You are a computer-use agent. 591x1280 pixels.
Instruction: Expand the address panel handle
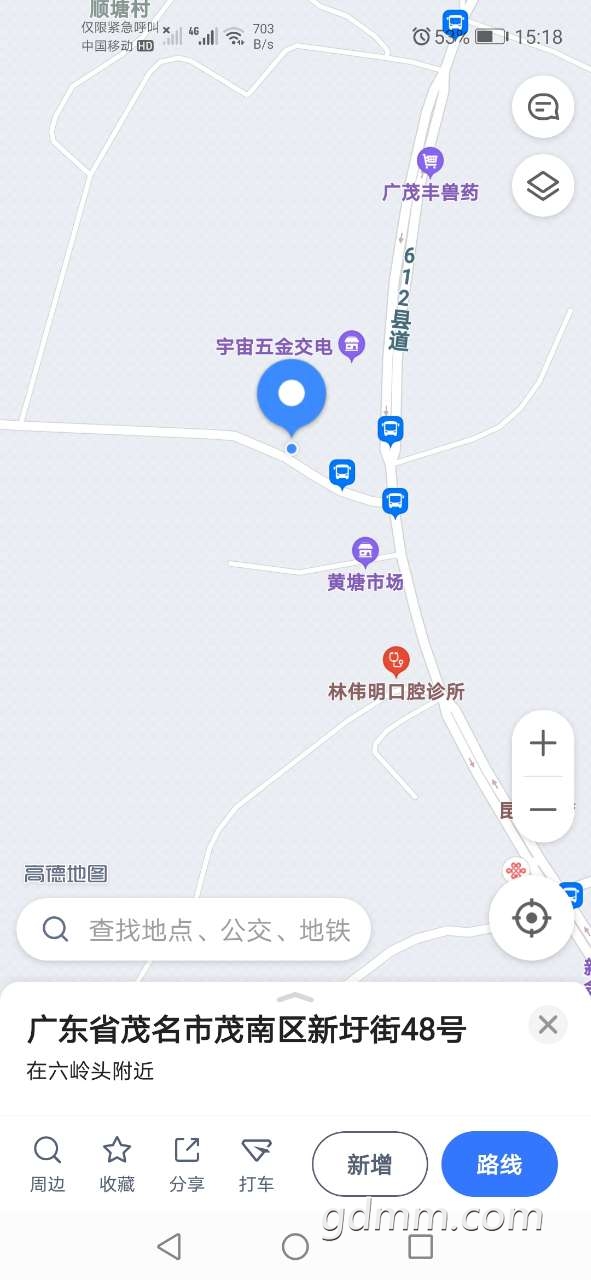click(295, 996)
